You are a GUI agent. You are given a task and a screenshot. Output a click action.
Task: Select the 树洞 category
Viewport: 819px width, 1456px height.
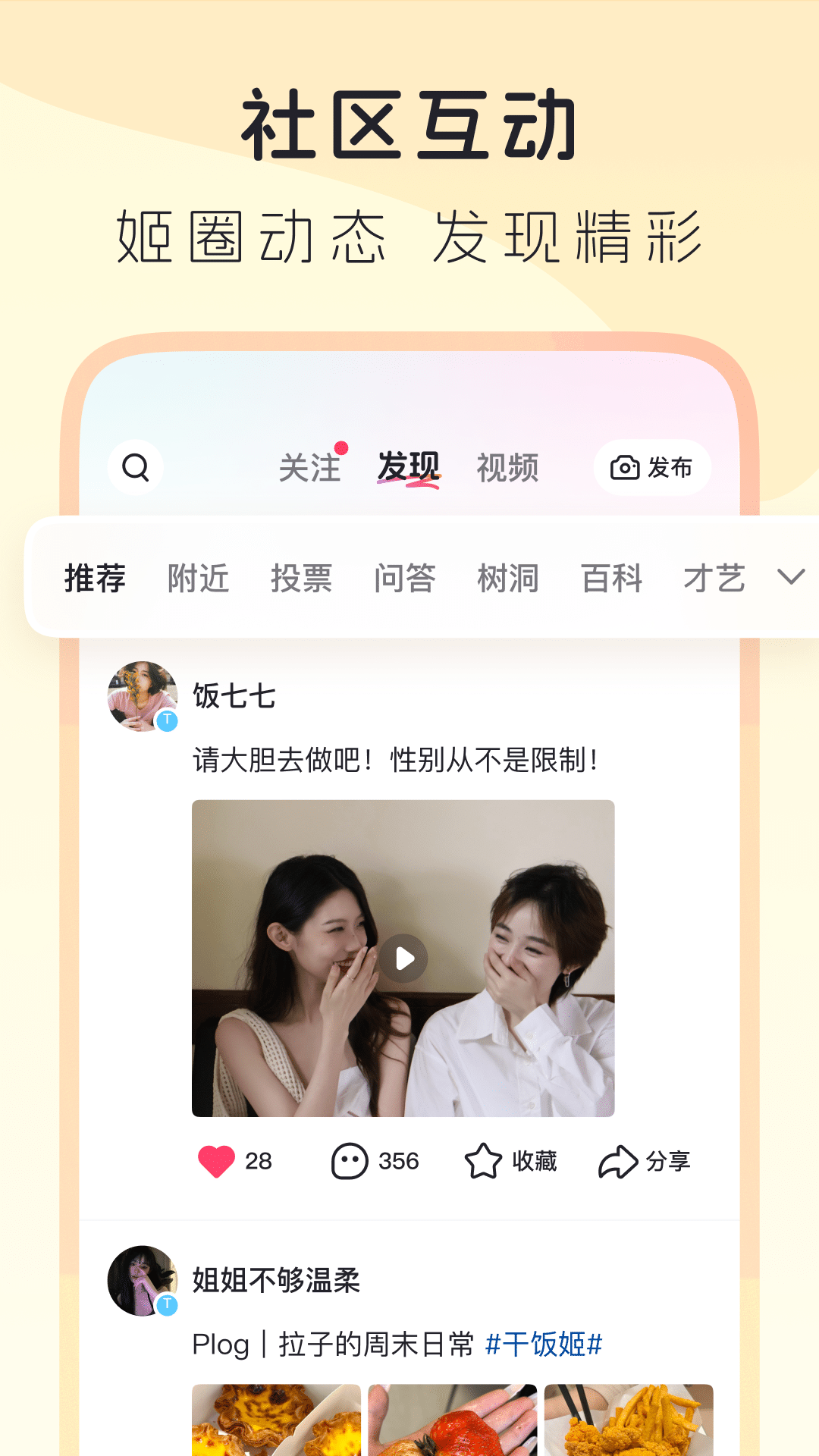pos(507,578)
